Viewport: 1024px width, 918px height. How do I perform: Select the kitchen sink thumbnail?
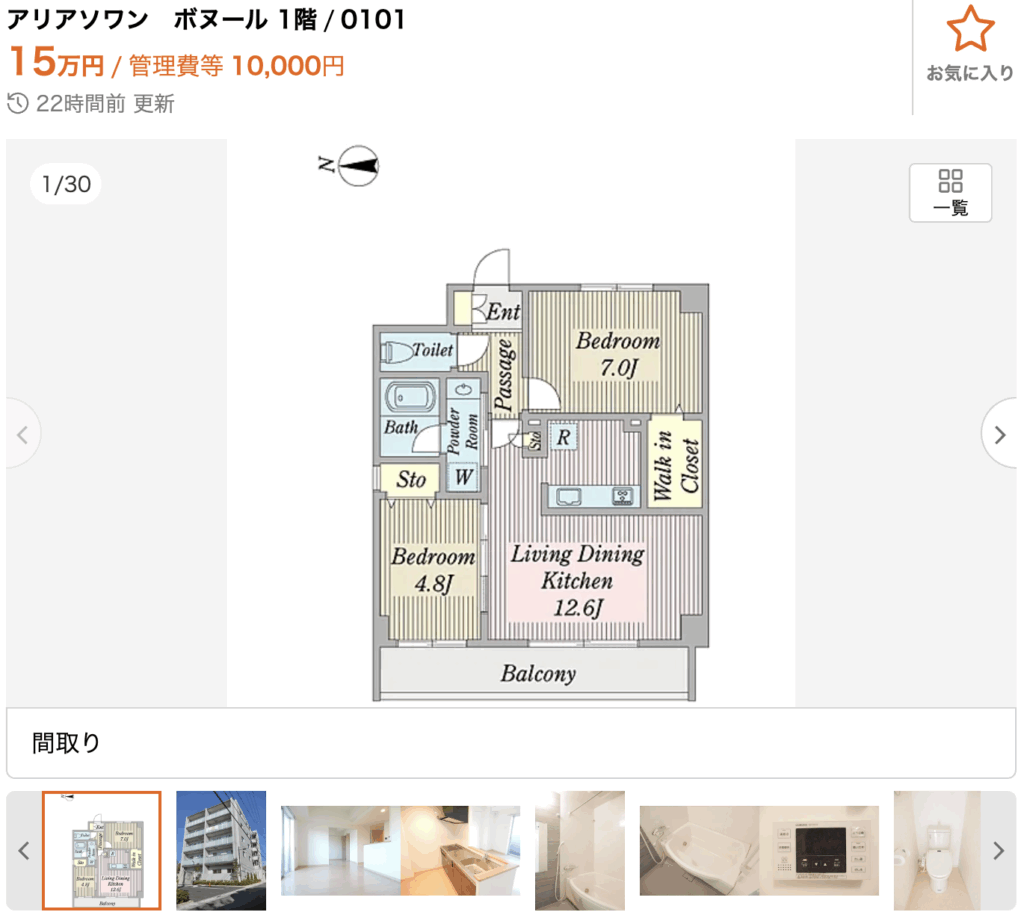tap(461, 850)
